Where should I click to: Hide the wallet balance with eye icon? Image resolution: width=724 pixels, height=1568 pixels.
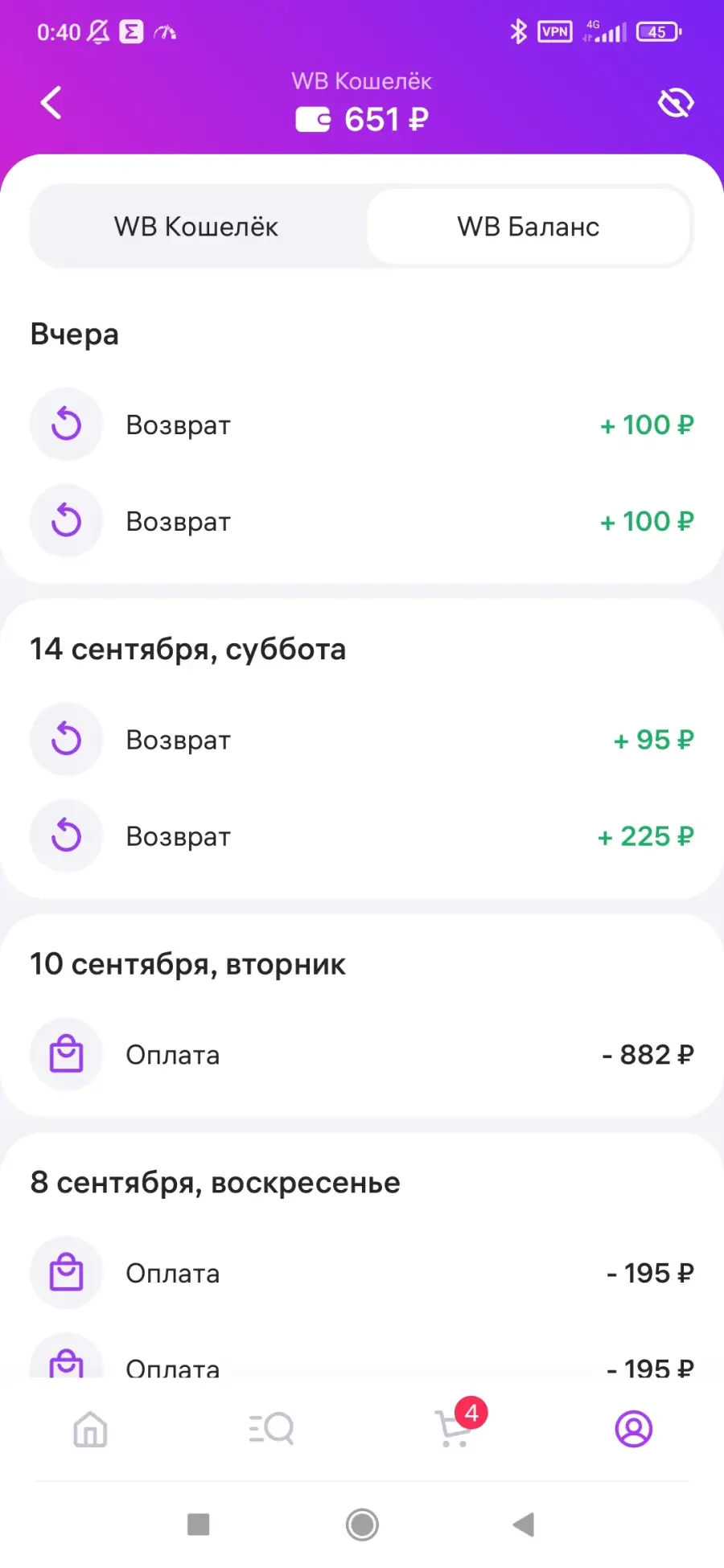coord(676,102)
